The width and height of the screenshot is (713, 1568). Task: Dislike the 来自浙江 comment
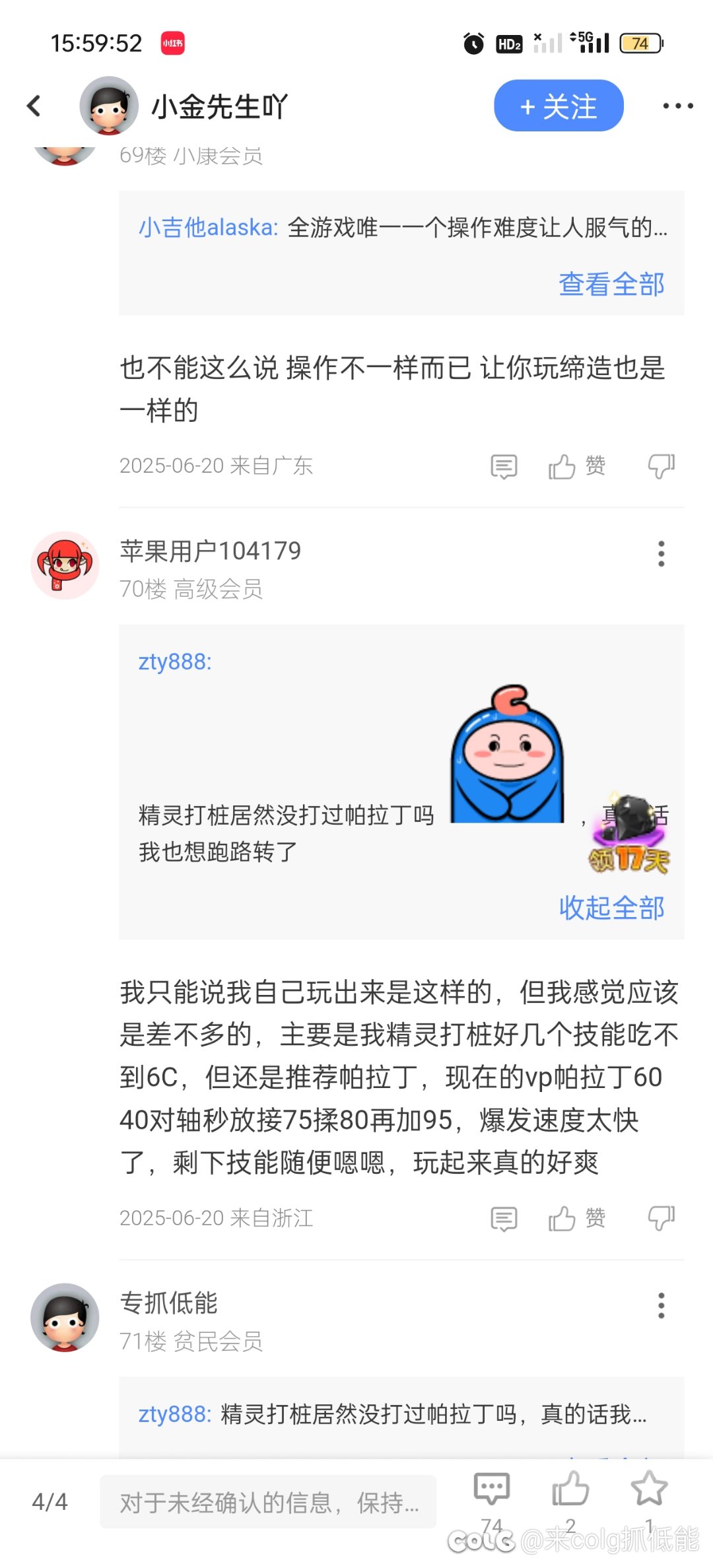661,1218
